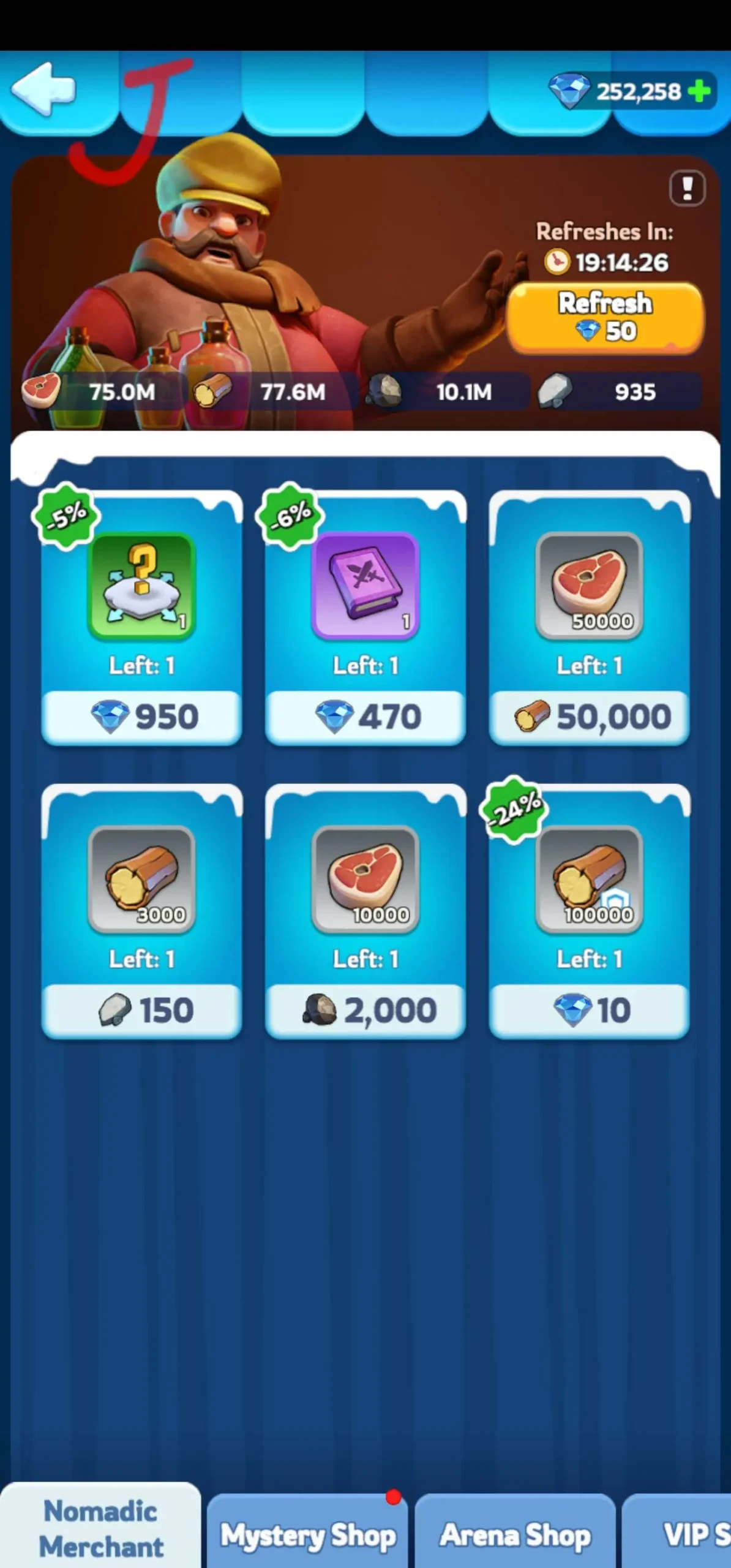Buy 3000 wood for 150 iron
This screenshot has width=731, height=1568.
[x=141, y=1010]
